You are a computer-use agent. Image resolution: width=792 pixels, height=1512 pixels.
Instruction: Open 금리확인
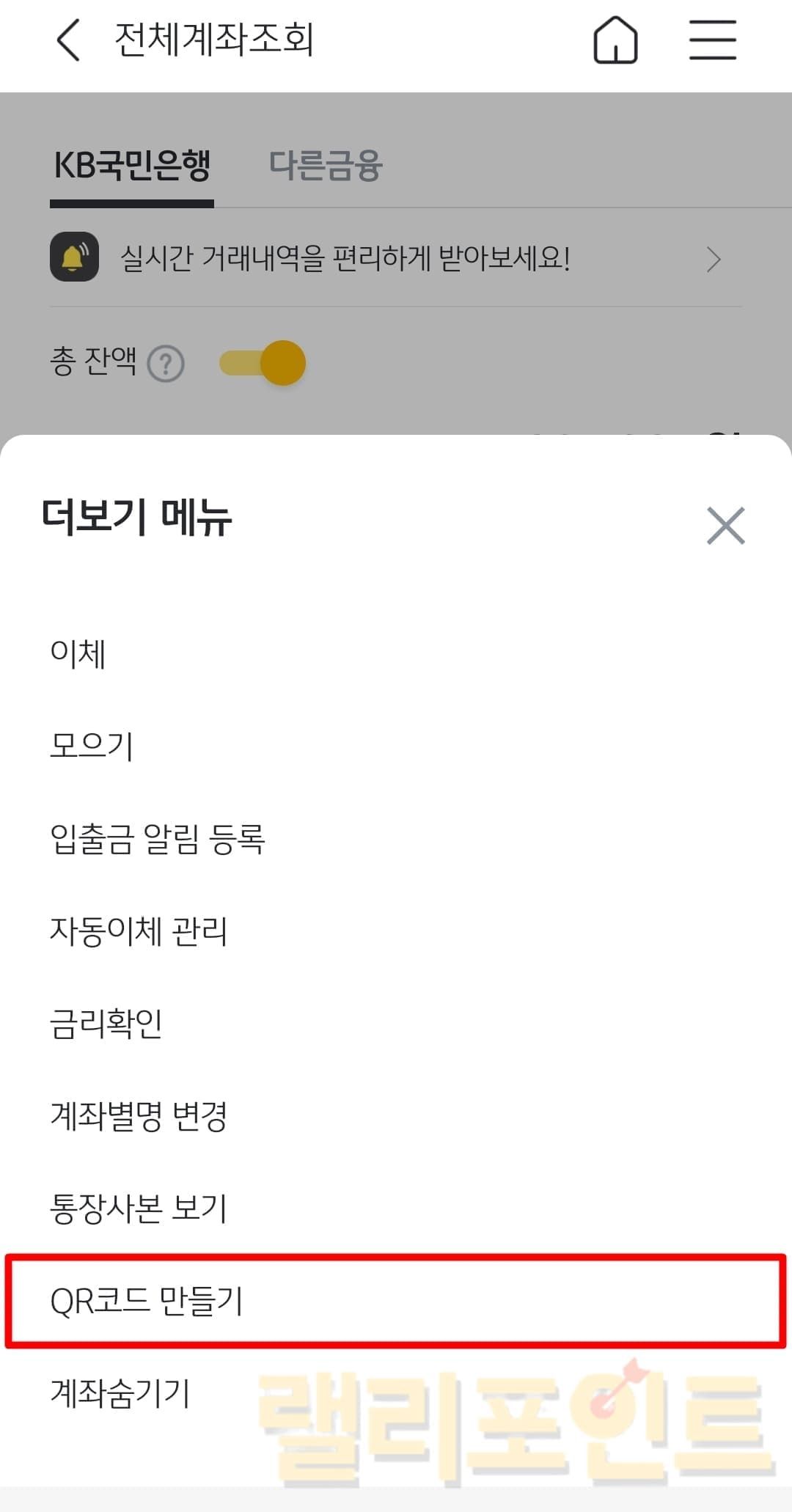[106, 1024]
